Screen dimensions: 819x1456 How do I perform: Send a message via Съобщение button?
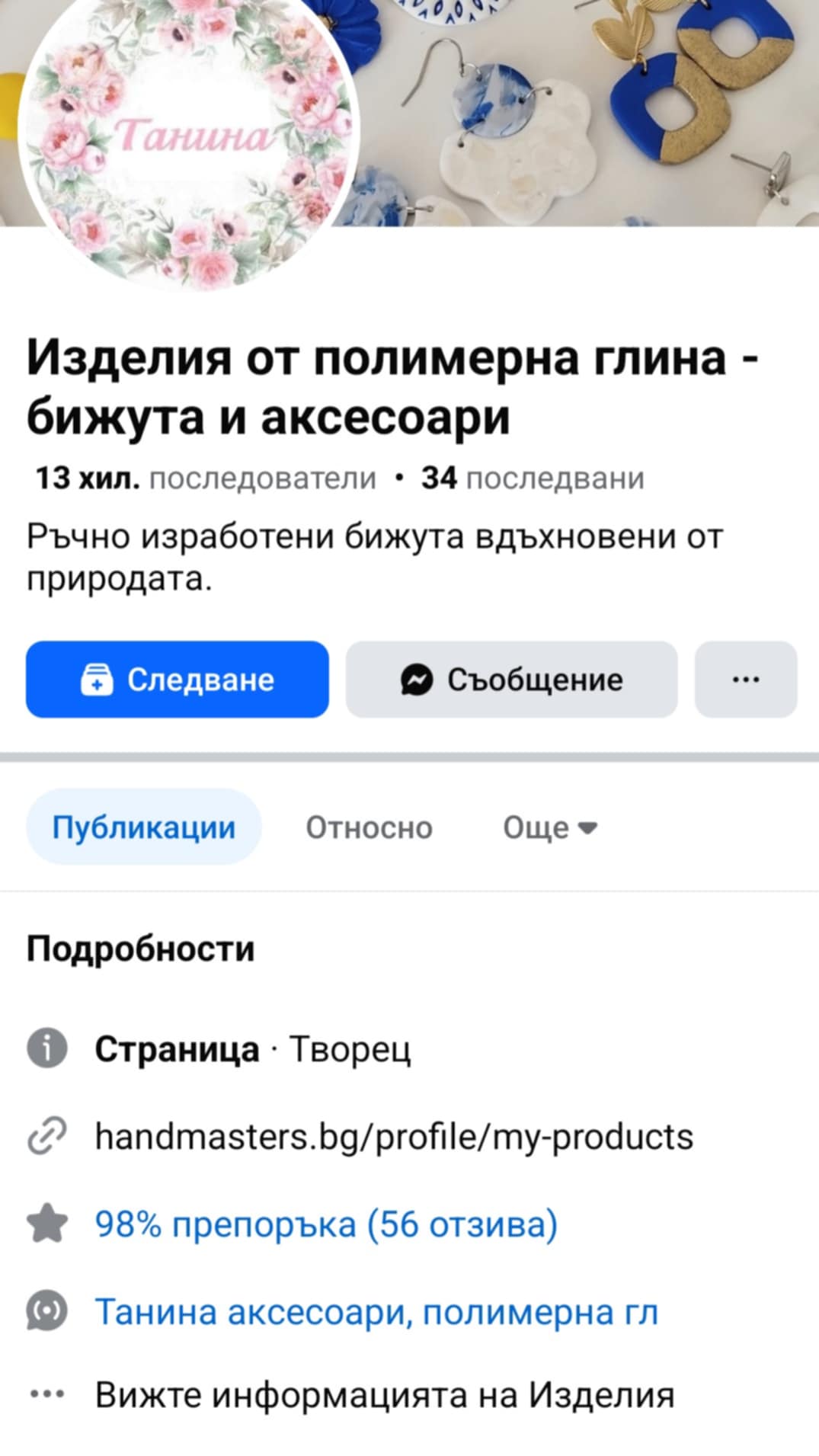coord(511,679)
